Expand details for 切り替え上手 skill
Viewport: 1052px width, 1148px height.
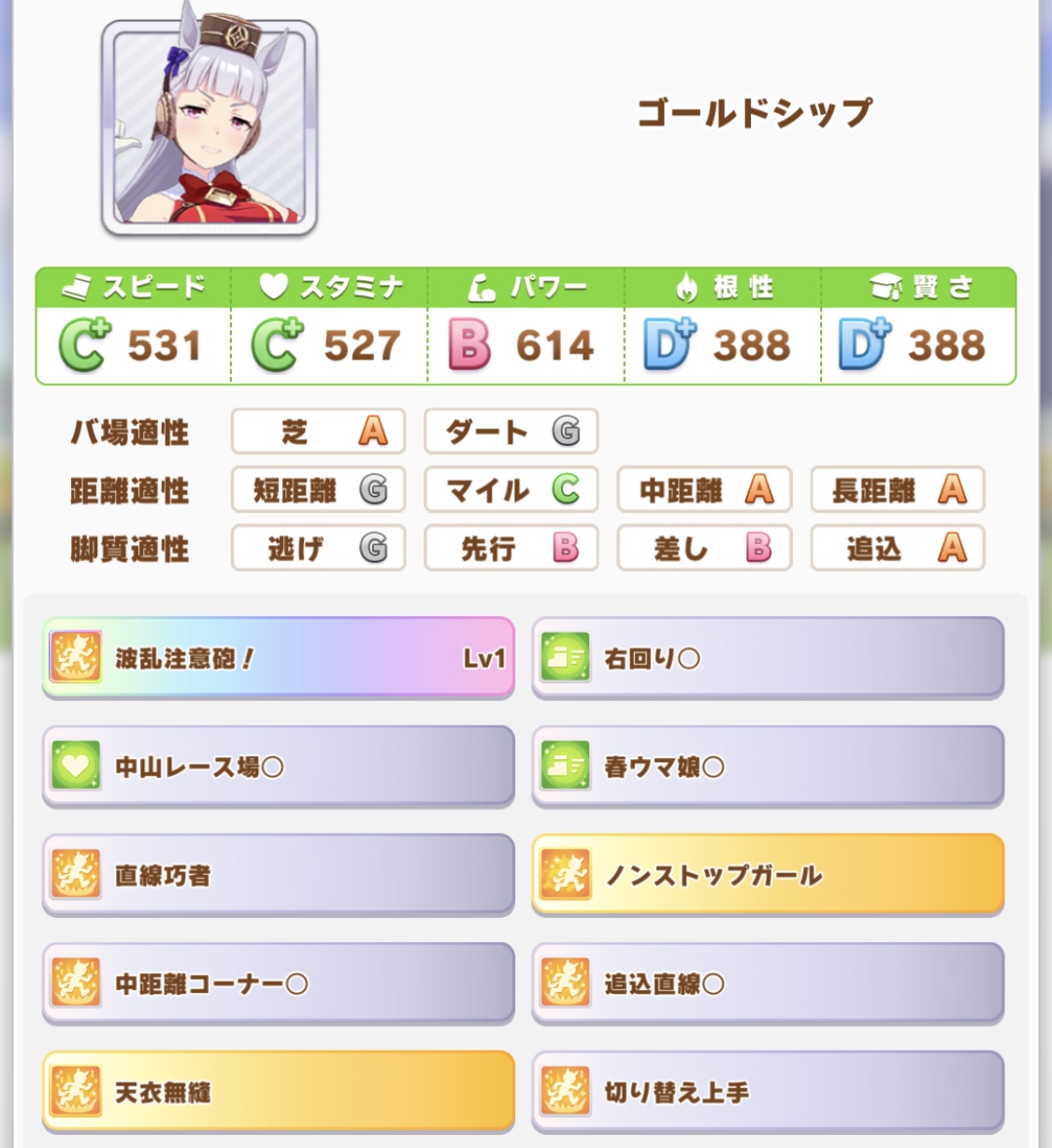(767, 1091)
